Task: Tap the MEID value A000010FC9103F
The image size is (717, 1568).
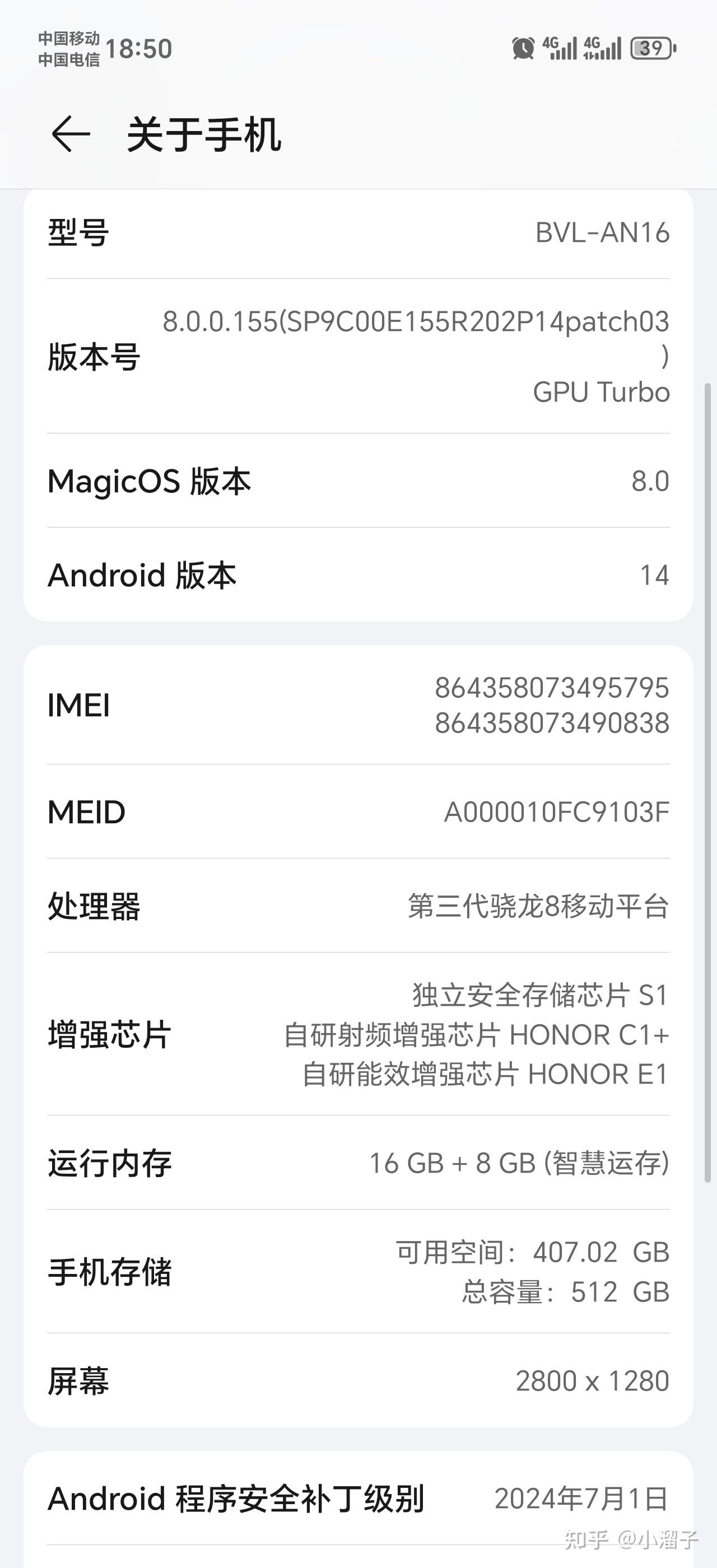Action: [358, 811]
